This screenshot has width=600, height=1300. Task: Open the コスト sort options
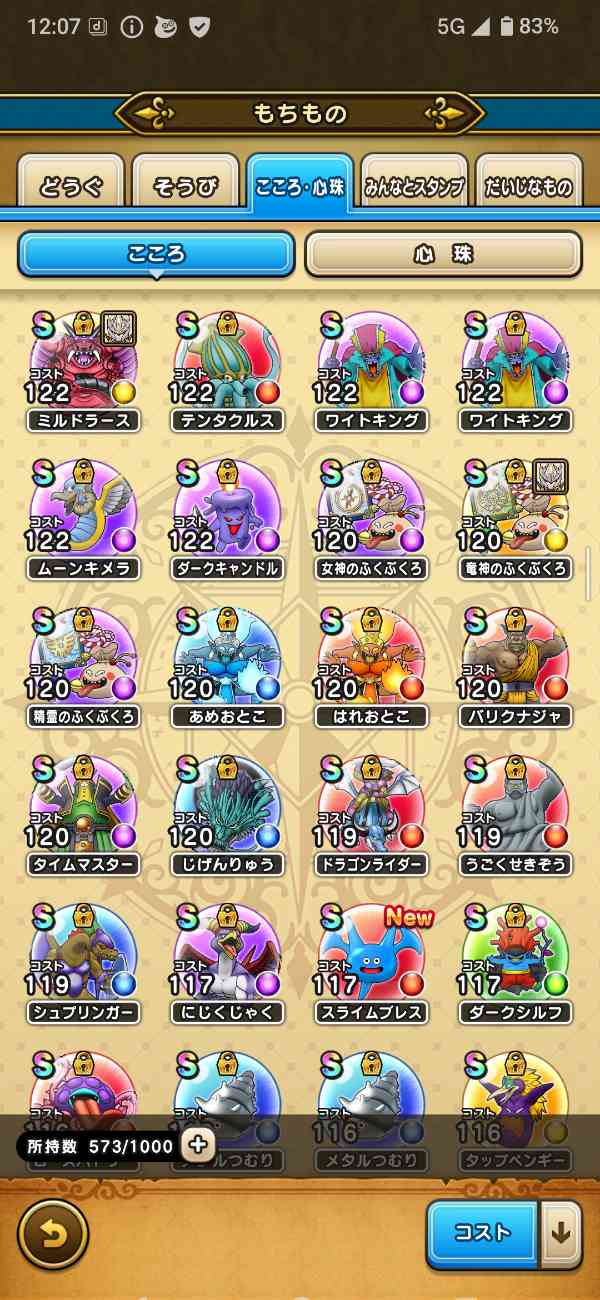point(483,1233)
